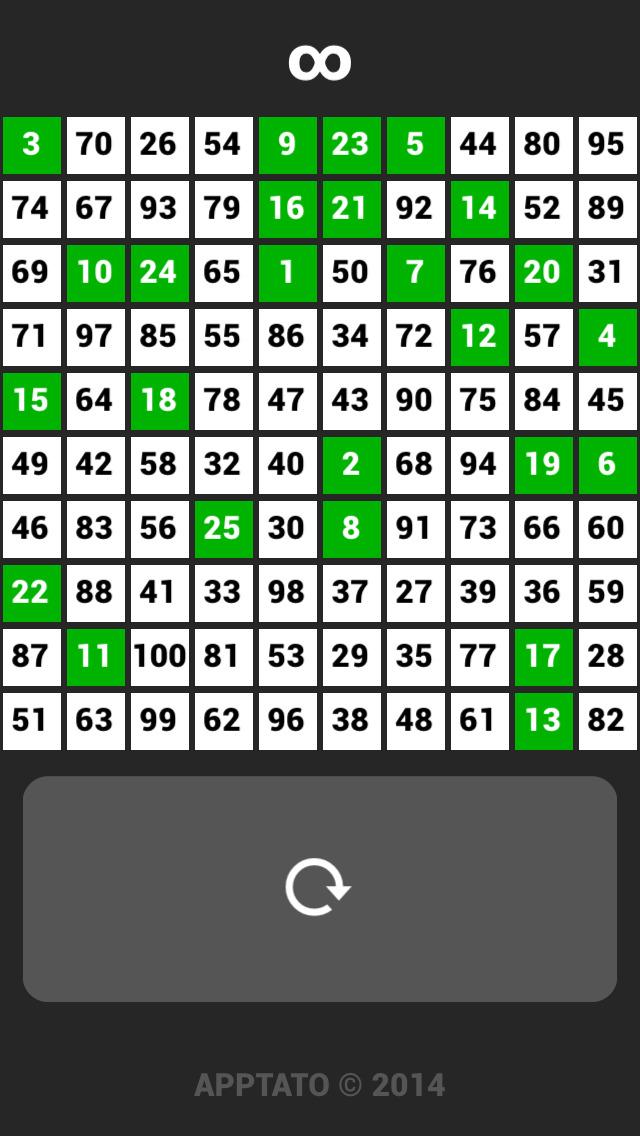The image size is (640, 1136).
Task: Tap the number 51 square
Action: point(30,721)
